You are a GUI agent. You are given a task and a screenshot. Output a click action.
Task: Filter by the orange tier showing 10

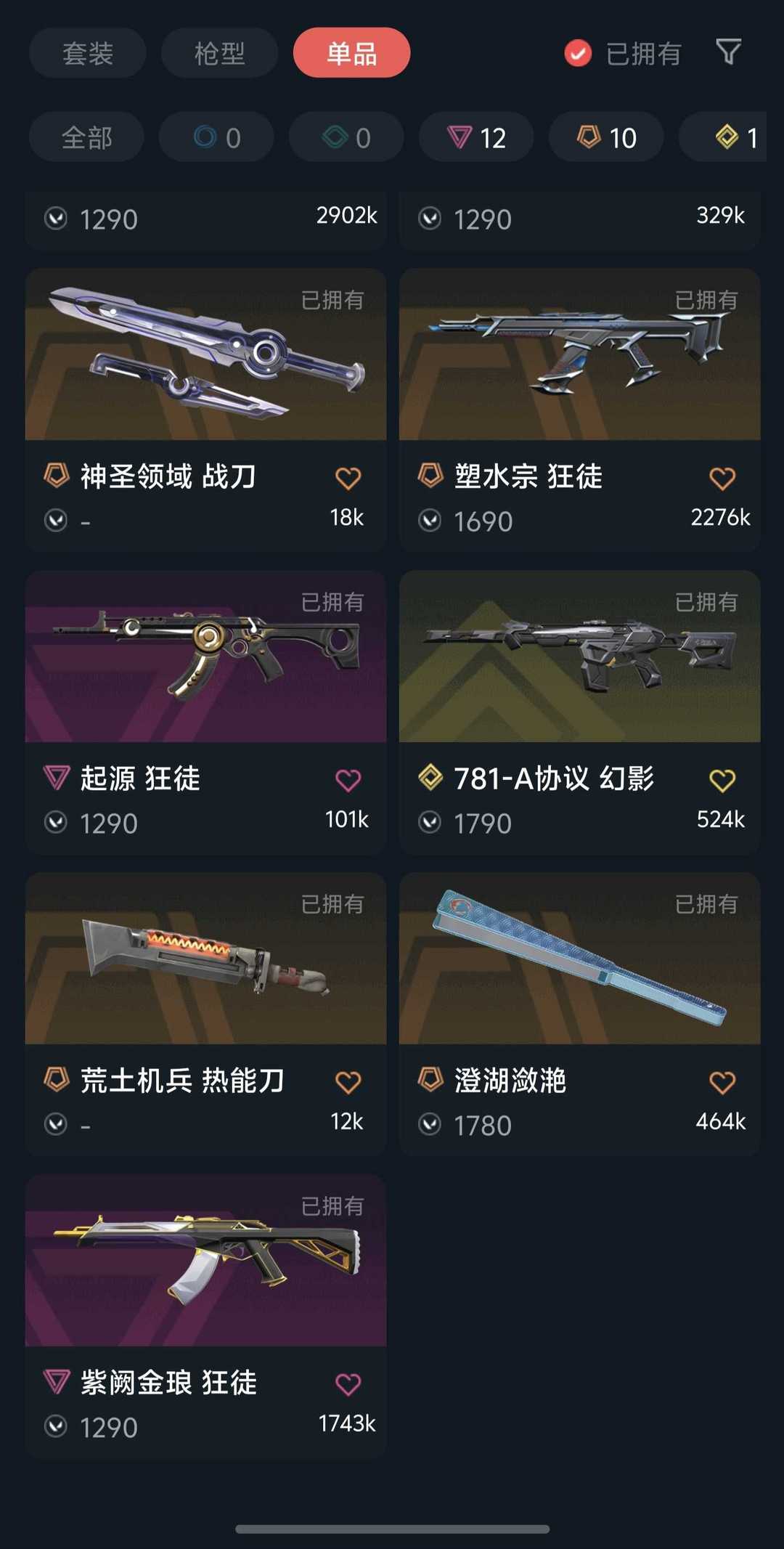(606, 137)
